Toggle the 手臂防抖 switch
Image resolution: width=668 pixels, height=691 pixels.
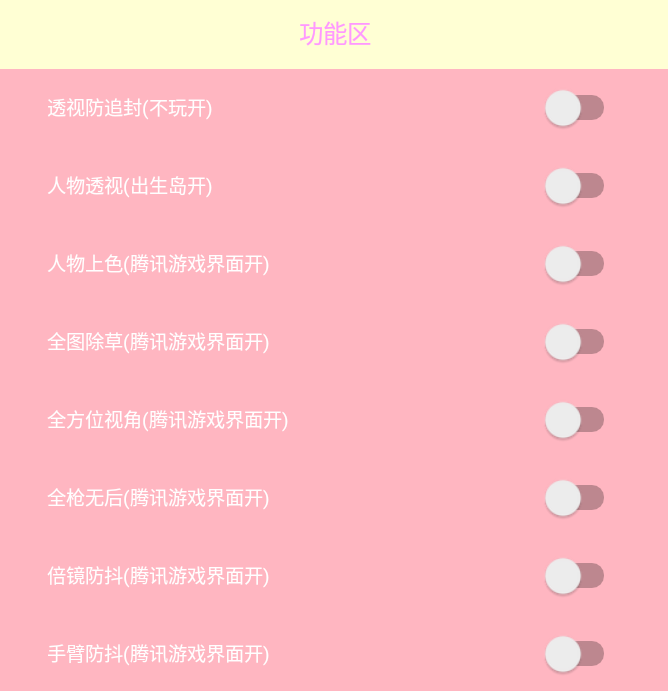coord(575,654)
